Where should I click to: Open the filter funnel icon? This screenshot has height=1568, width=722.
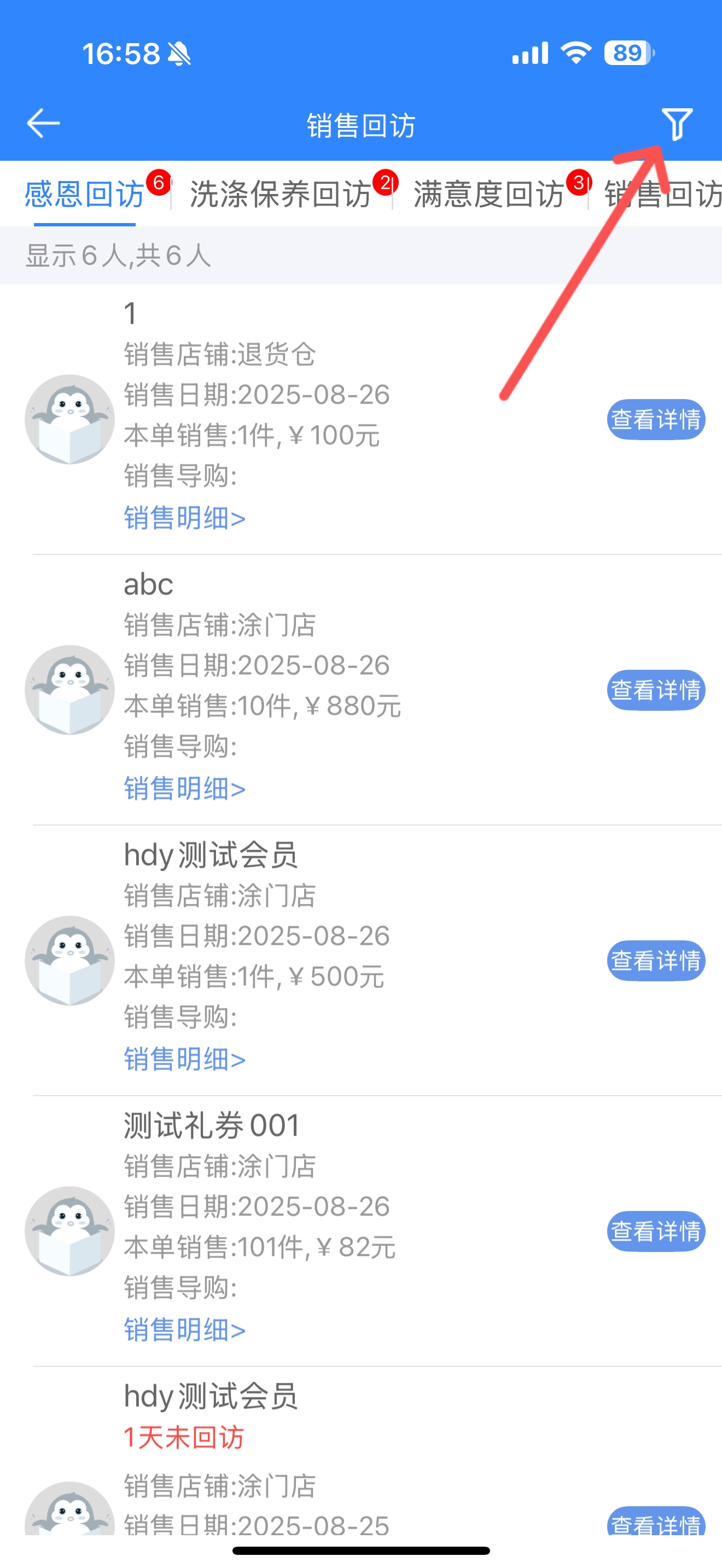pos(677,124)
